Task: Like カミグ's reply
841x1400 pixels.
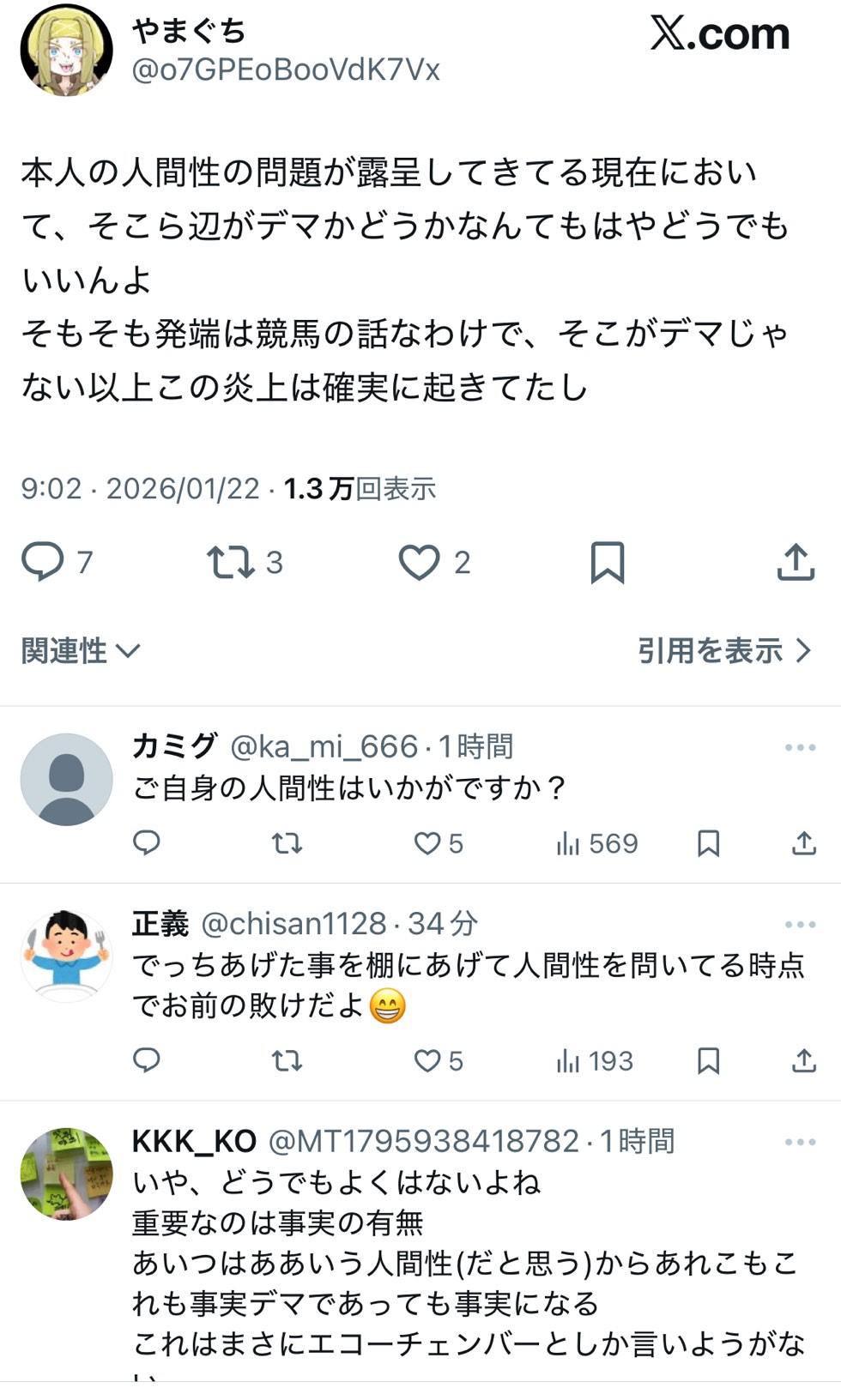Action: [427, 844]
